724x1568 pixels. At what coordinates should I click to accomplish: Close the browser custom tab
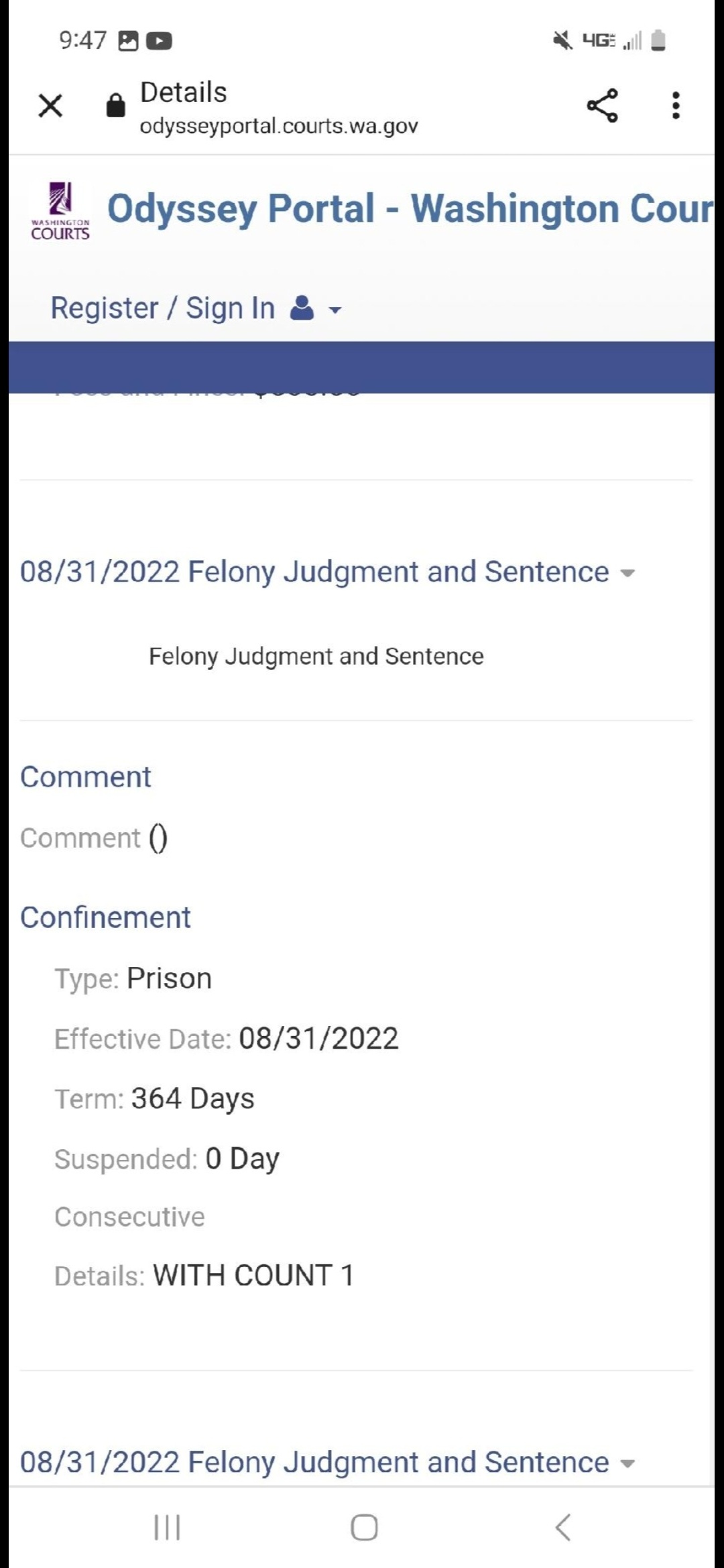tap(50, 106)
